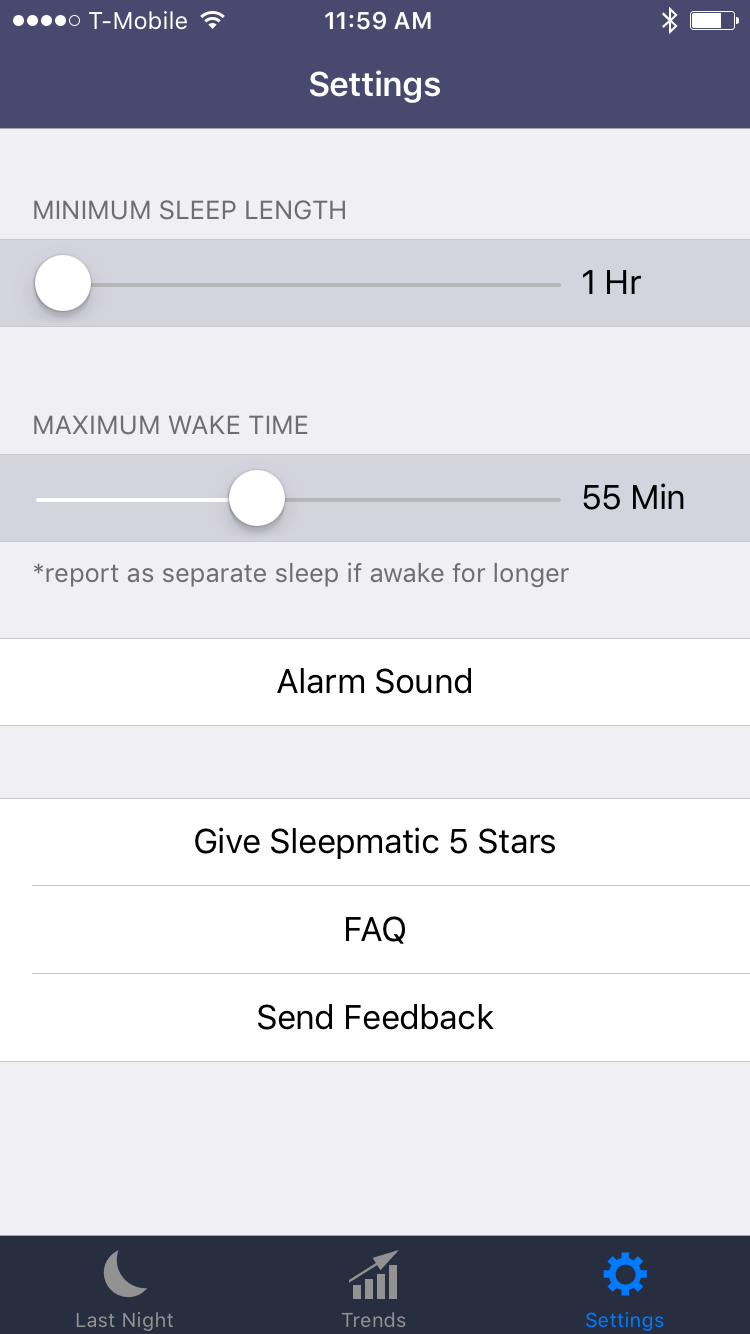The width and height of the screenshot is (750, 1334).
Task: Choose Send Feedback
Action: point(375,1018)
